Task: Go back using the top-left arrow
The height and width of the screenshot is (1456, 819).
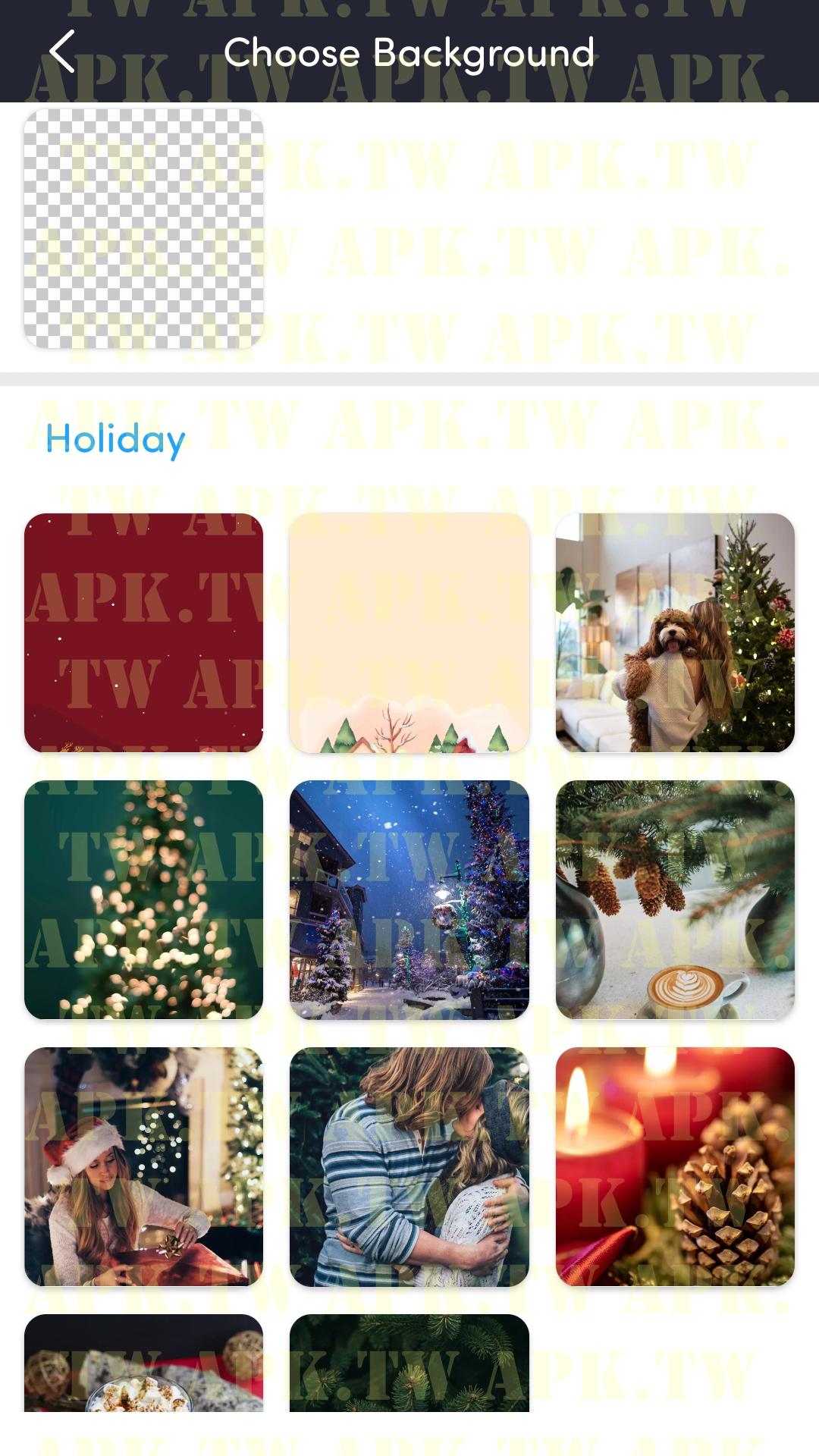Action: coord(62,52)
